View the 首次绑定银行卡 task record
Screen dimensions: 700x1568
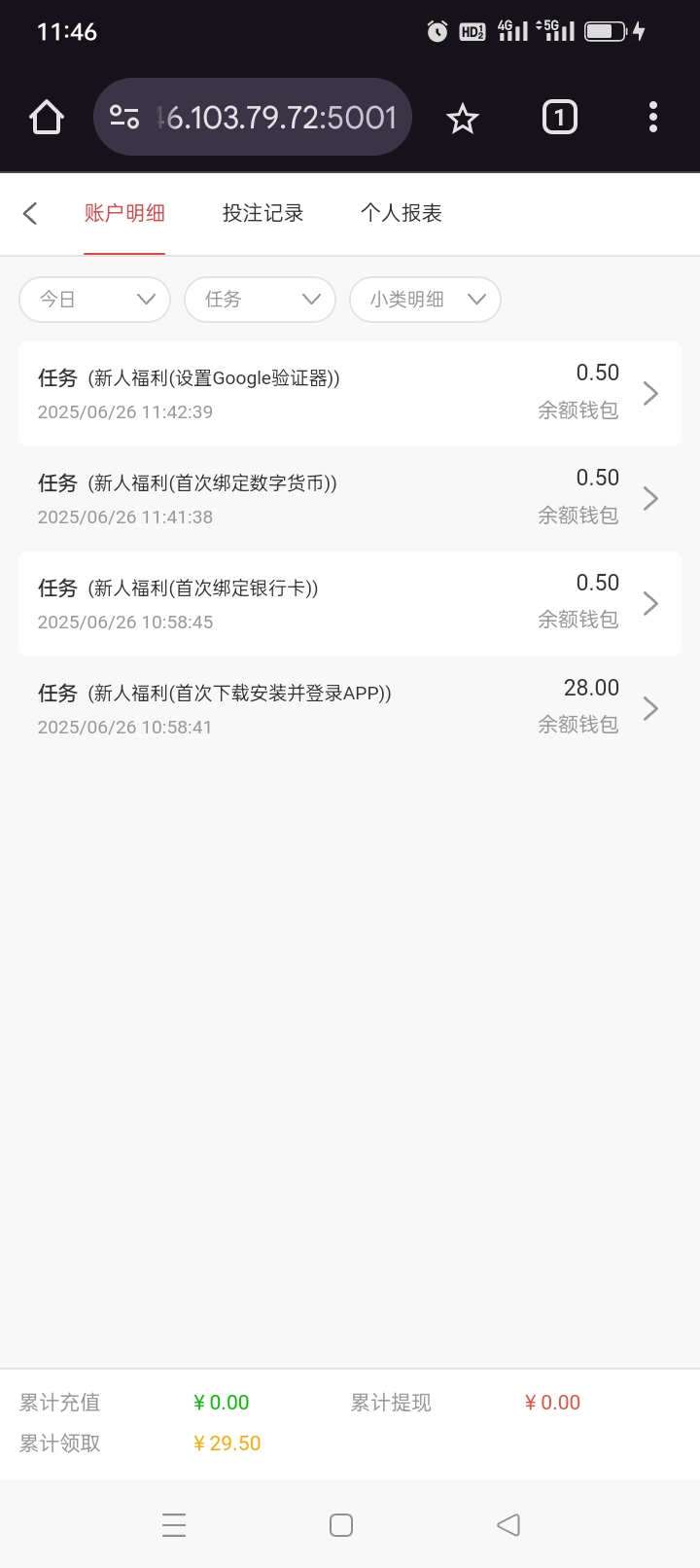(350, 604)
